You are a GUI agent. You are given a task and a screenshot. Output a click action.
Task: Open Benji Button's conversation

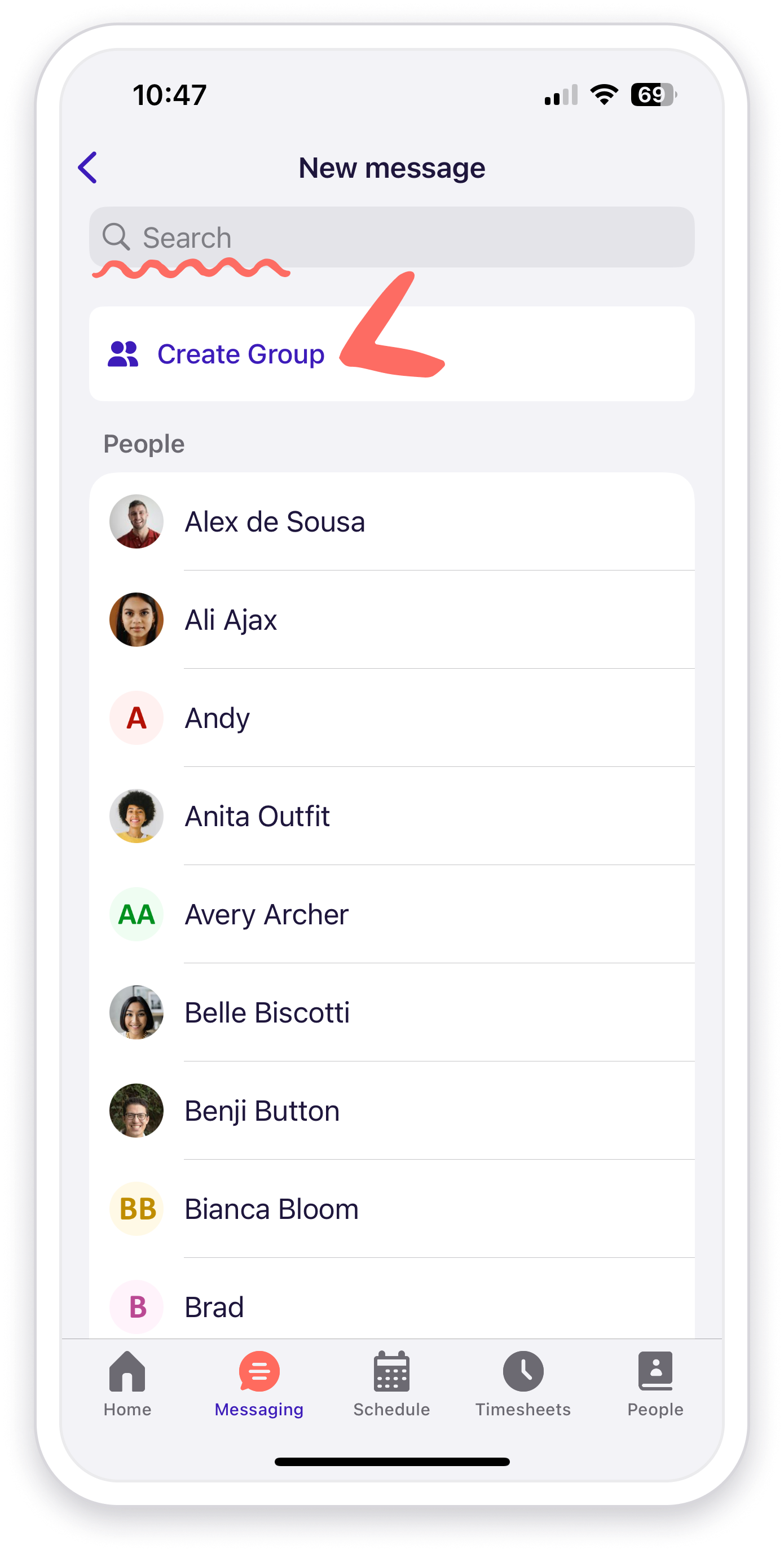point(391,1111)
